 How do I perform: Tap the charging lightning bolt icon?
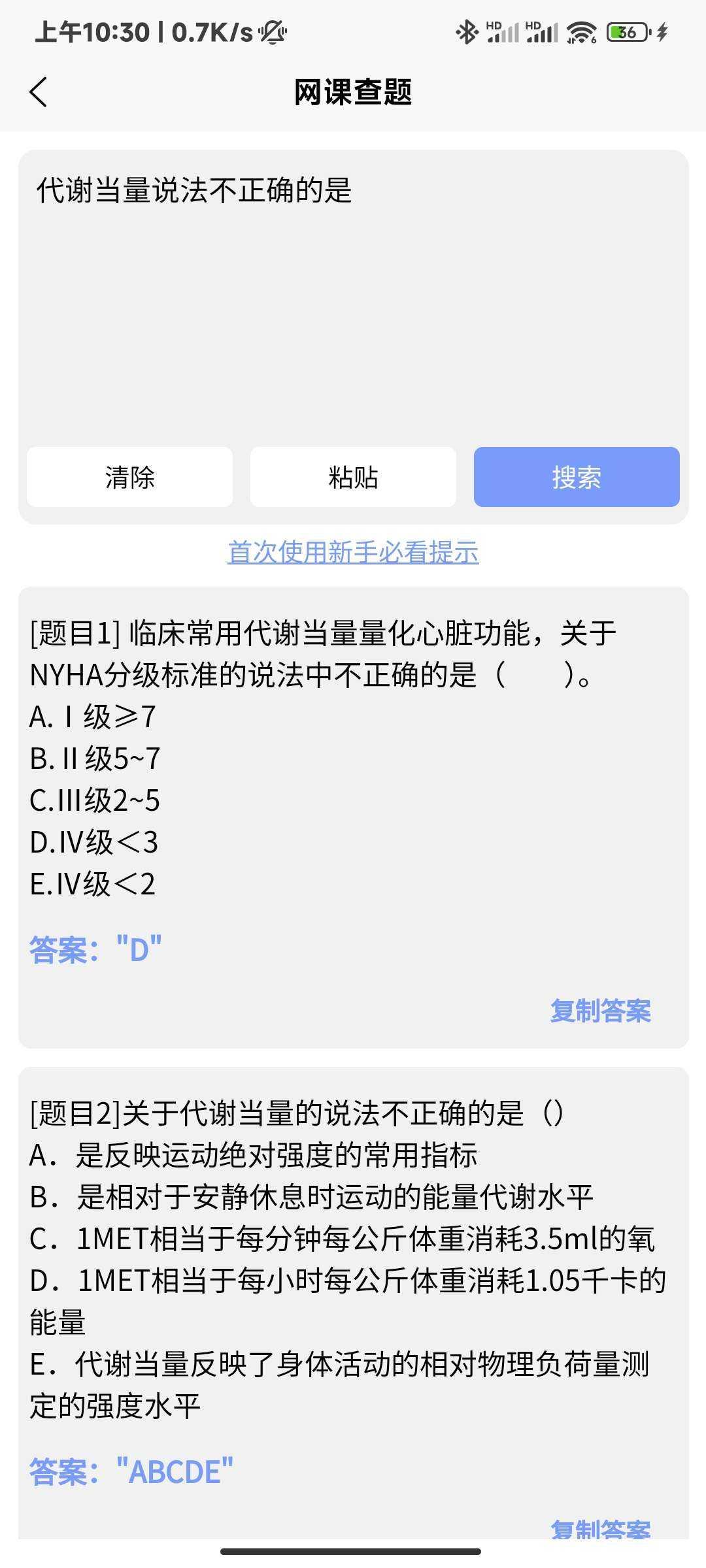[x=663, y=31]
